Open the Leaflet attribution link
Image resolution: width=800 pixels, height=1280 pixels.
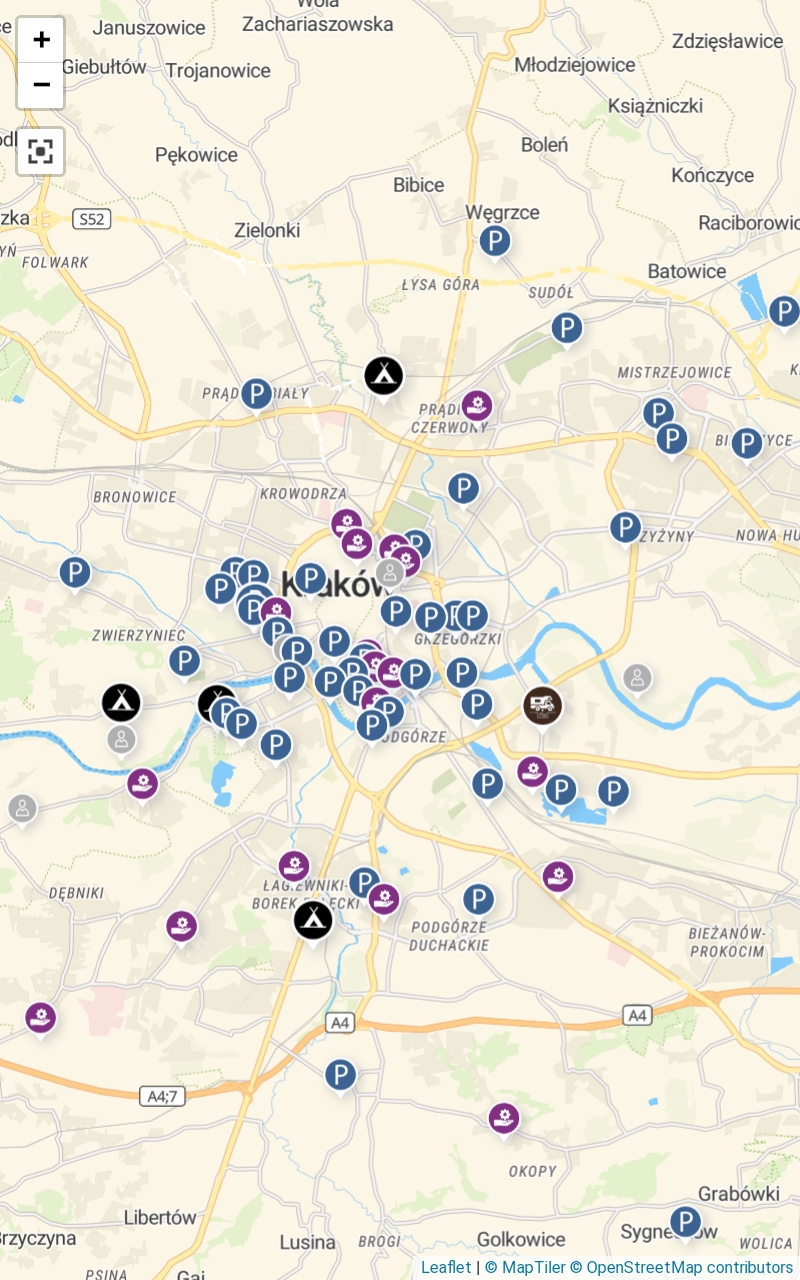coord(445,1267)
